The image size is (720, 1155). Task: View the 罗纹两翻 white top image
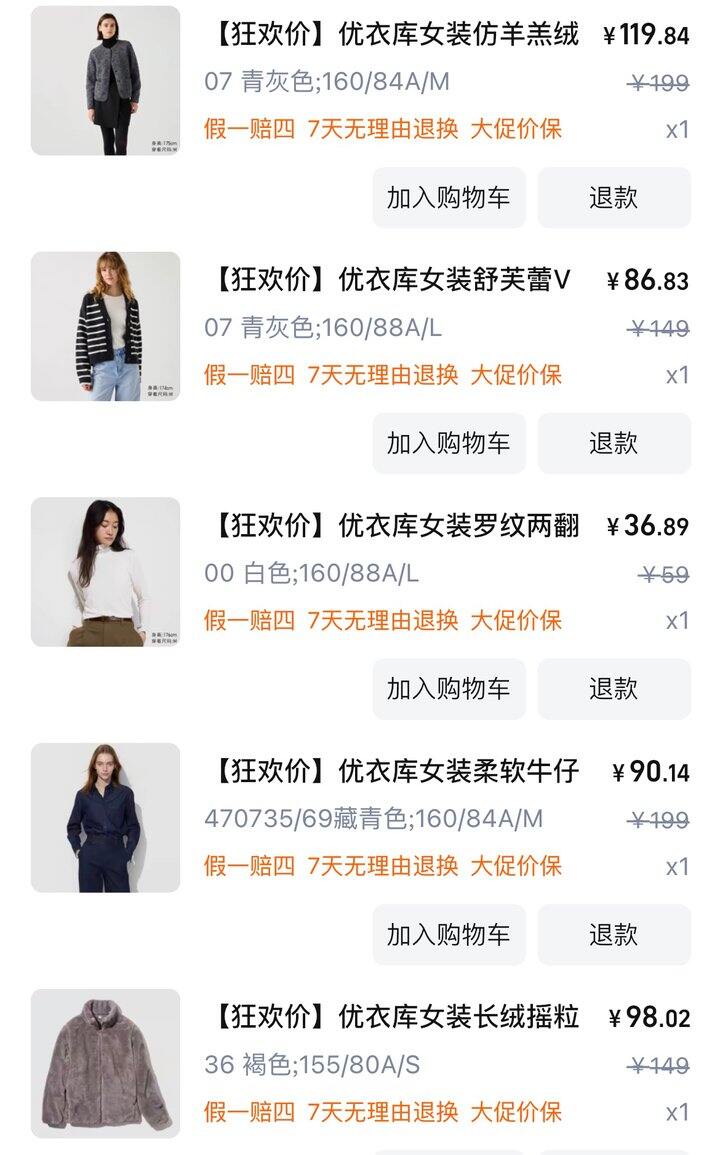pyautogui.click(x=106, y=572)
